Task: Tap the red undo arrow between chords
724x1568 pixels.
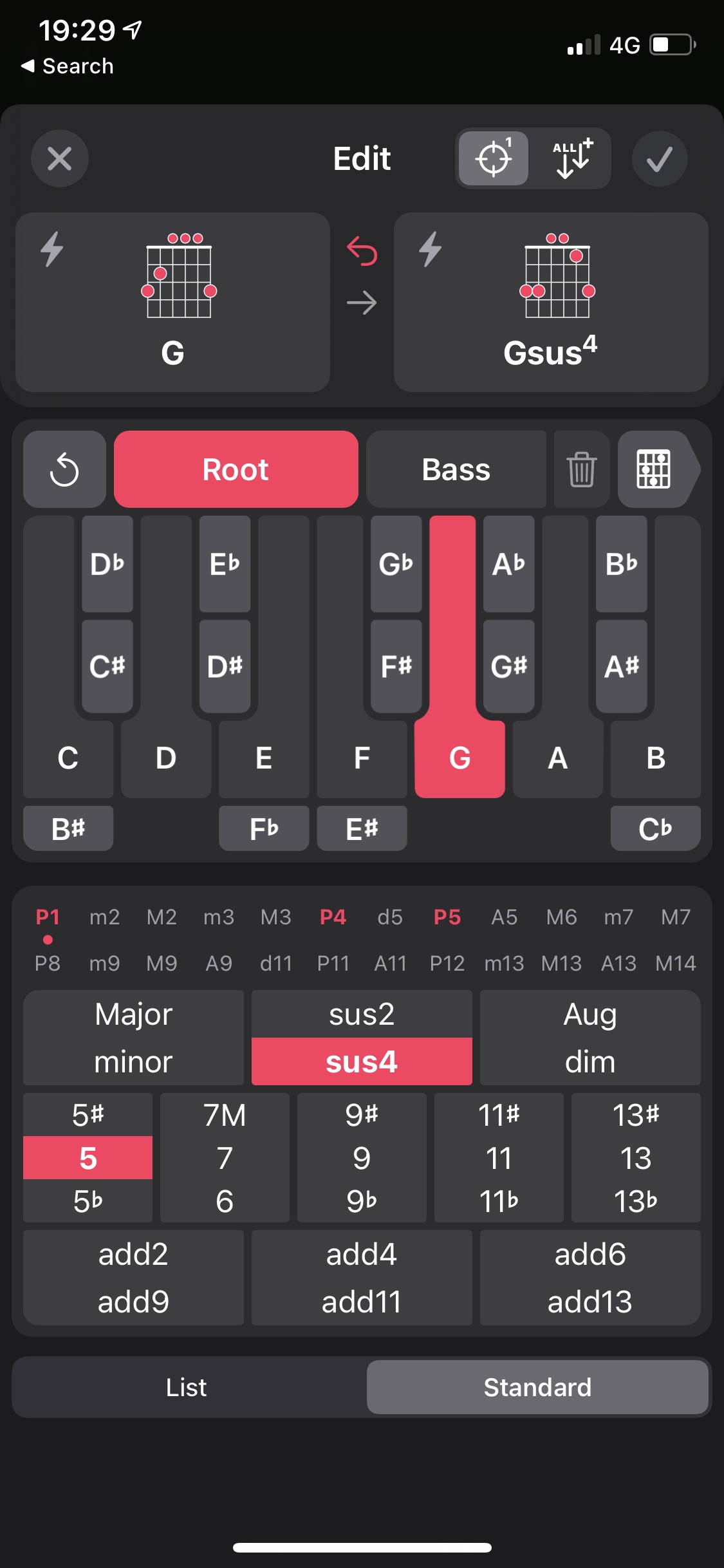Action: pos(362,250)
